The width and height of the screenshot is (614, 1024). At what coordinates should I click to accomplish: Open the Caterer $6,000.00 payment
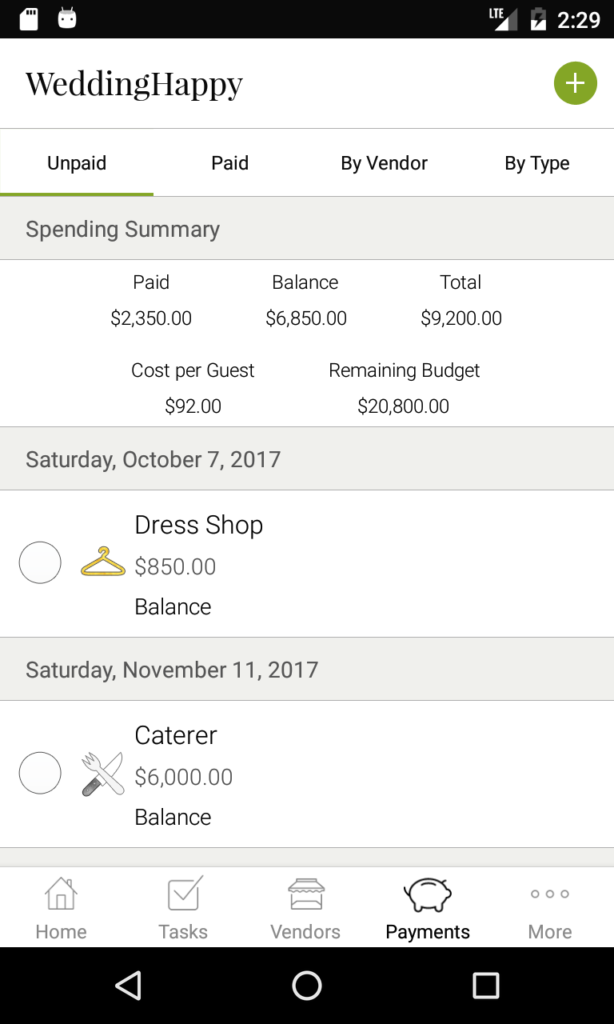pyautogui.click(x=307, y=774)
